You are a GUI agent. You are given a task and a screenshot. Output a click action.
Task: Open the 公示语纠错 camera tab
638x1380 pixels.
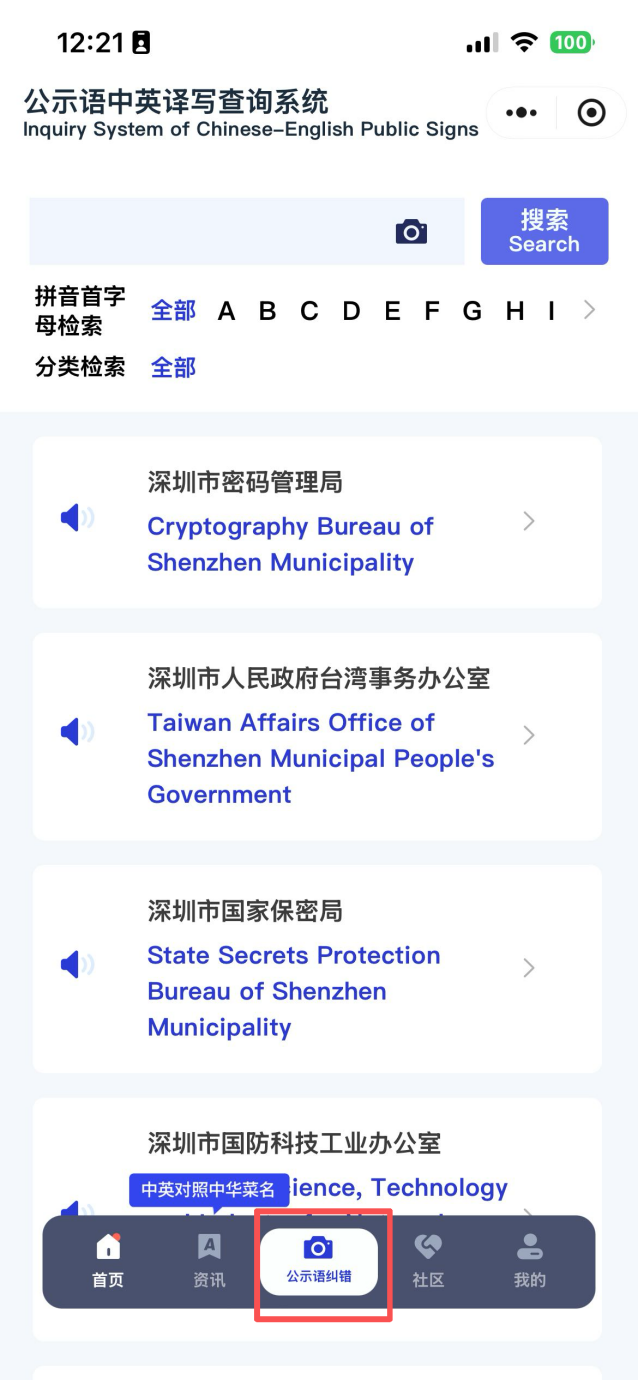coord(319,1261)
